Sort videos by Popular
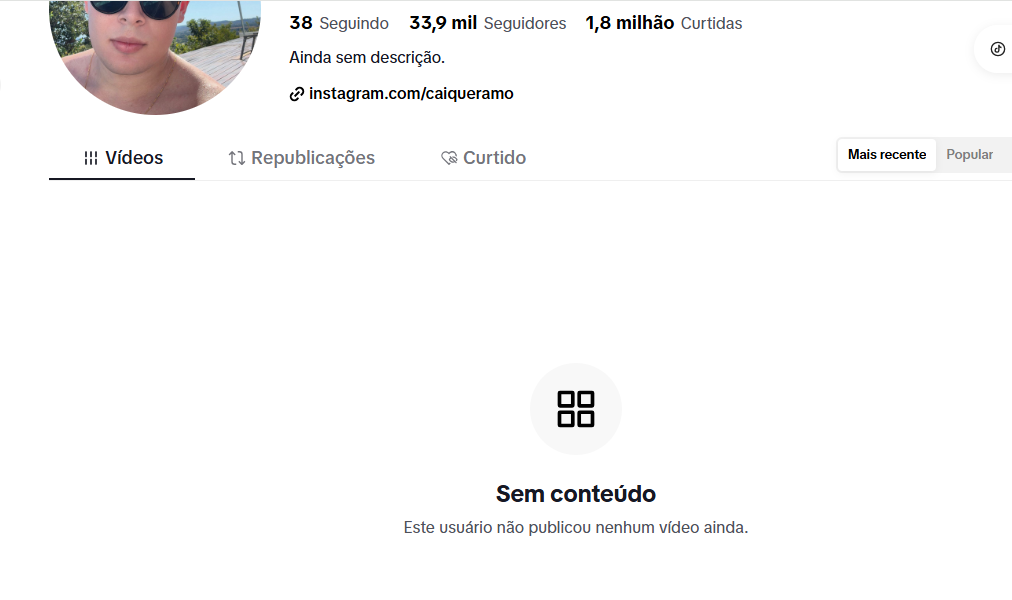The height and width of the screenshot is (600, 1012). pos(970,155)
